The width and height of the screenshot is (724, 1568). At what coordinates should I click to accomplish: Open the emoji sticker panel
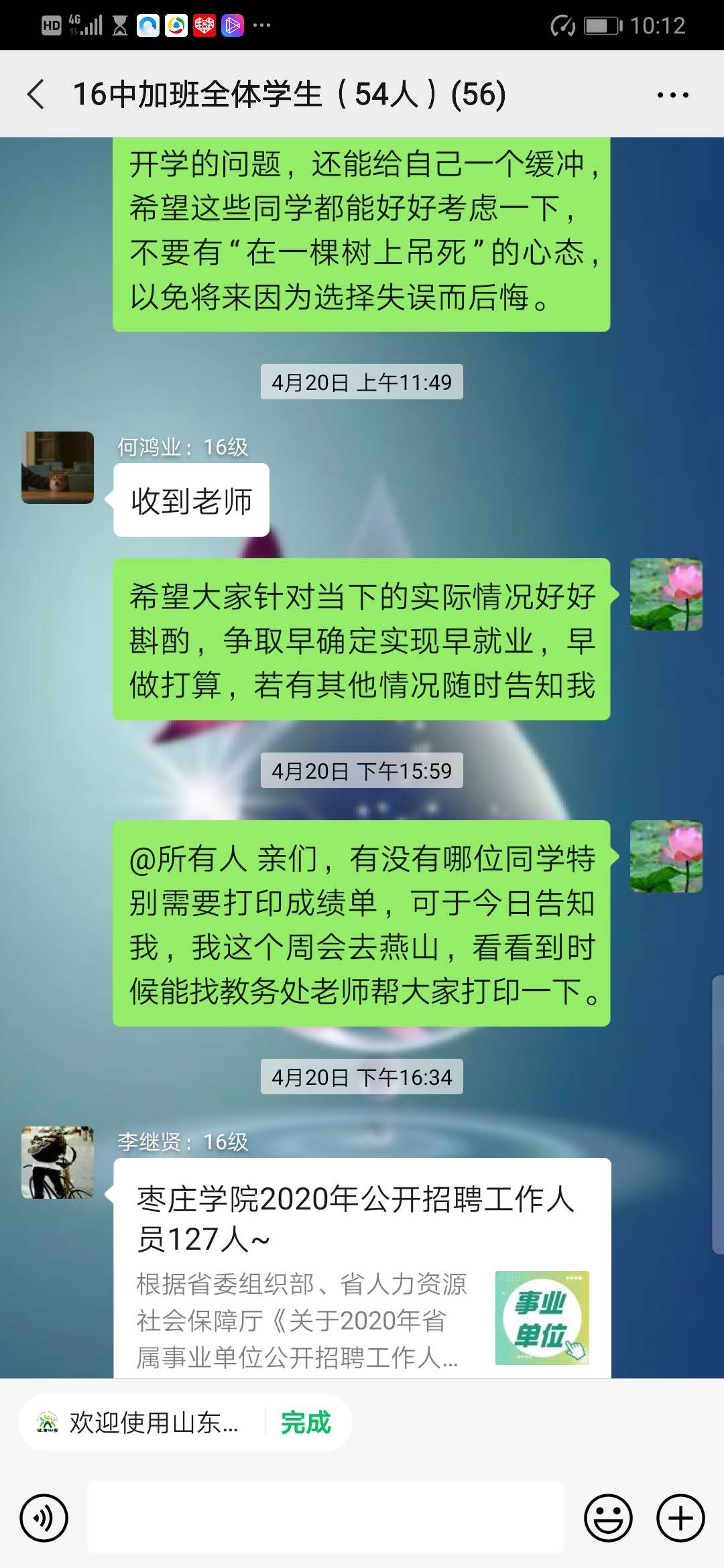click(608, 1518)
